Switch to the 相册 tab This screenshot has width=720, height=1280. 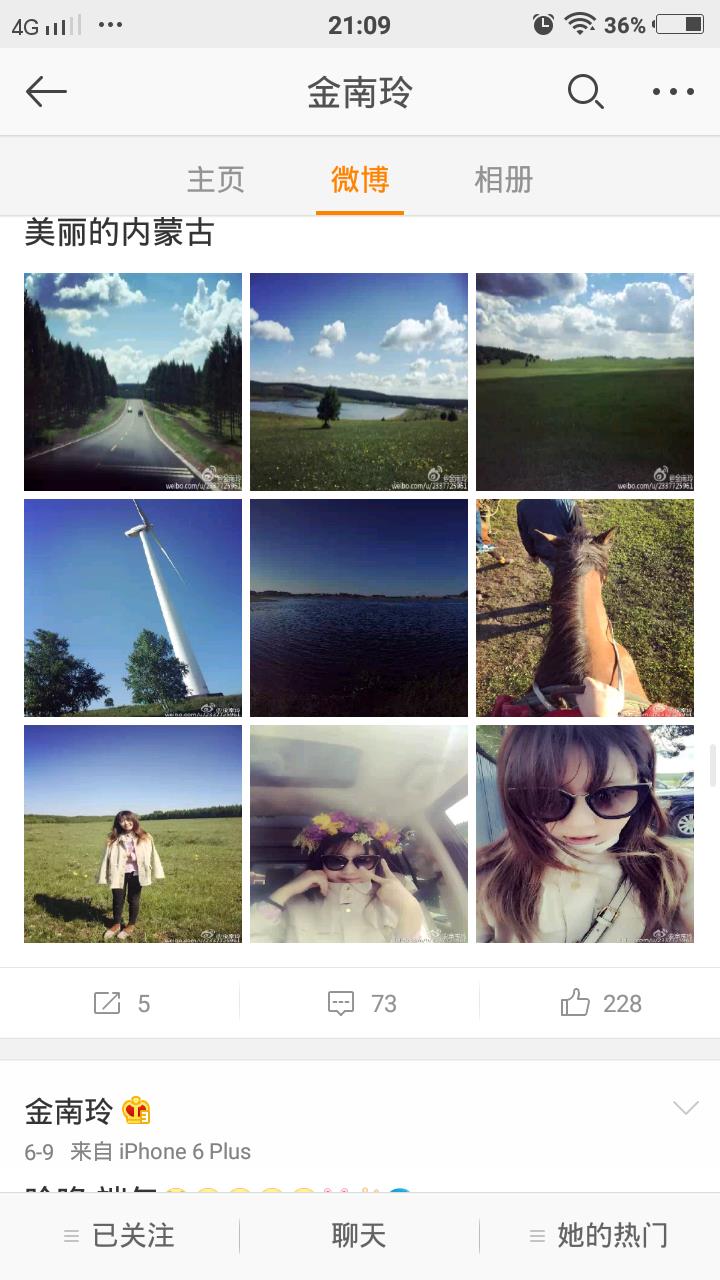[x=503, y=180]
